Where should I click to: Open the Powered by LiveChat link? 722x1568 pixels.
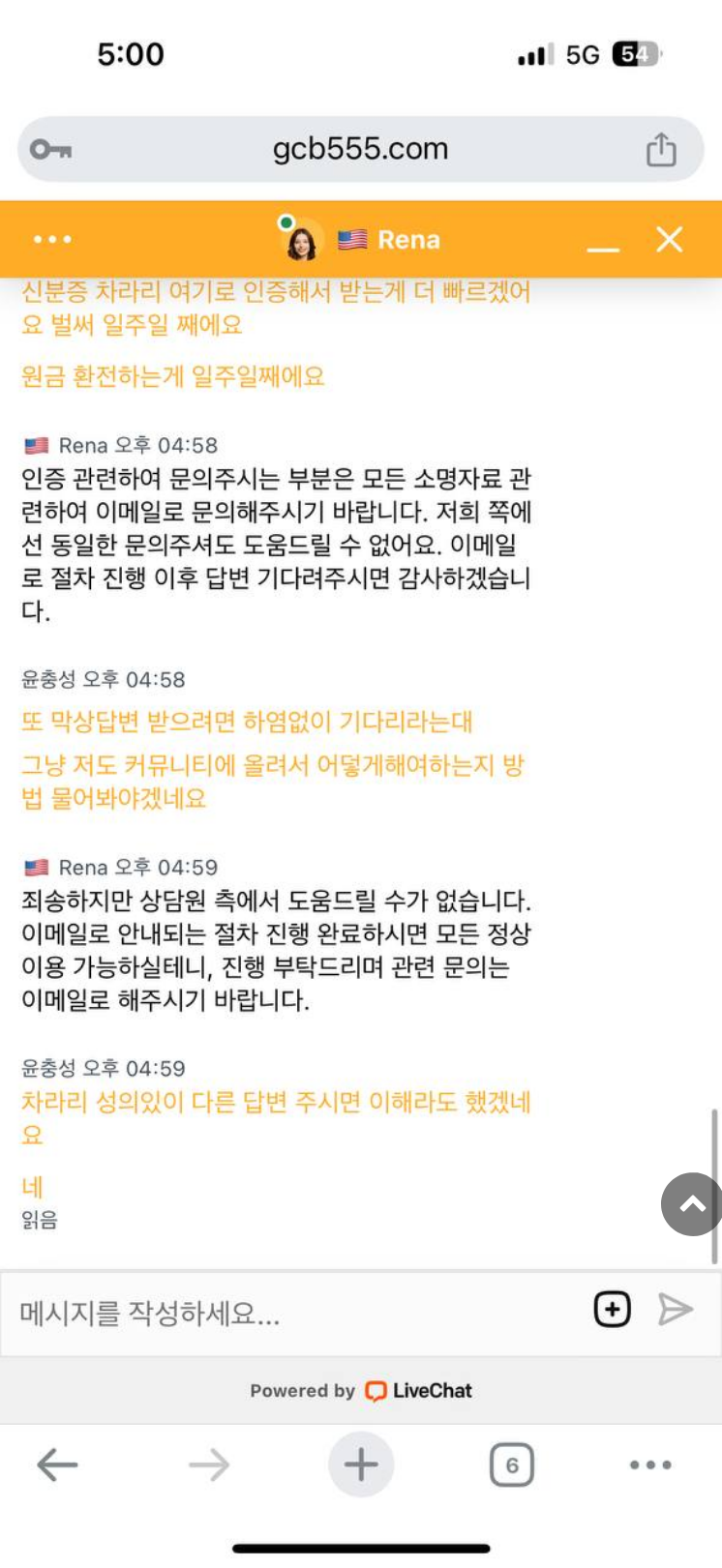[361, 1391]
